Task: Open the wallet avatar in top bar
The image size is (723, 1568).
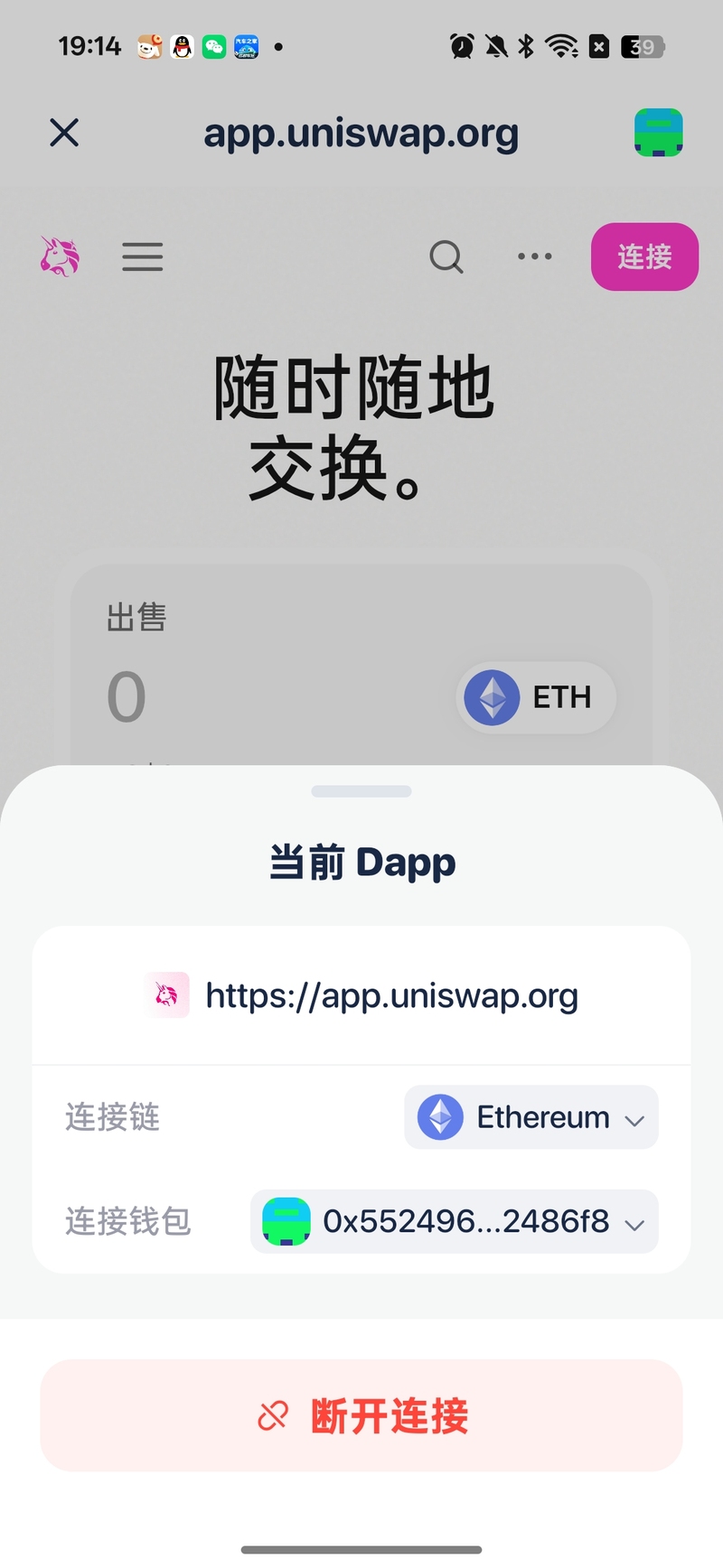Action: click(x=658, y=133)
